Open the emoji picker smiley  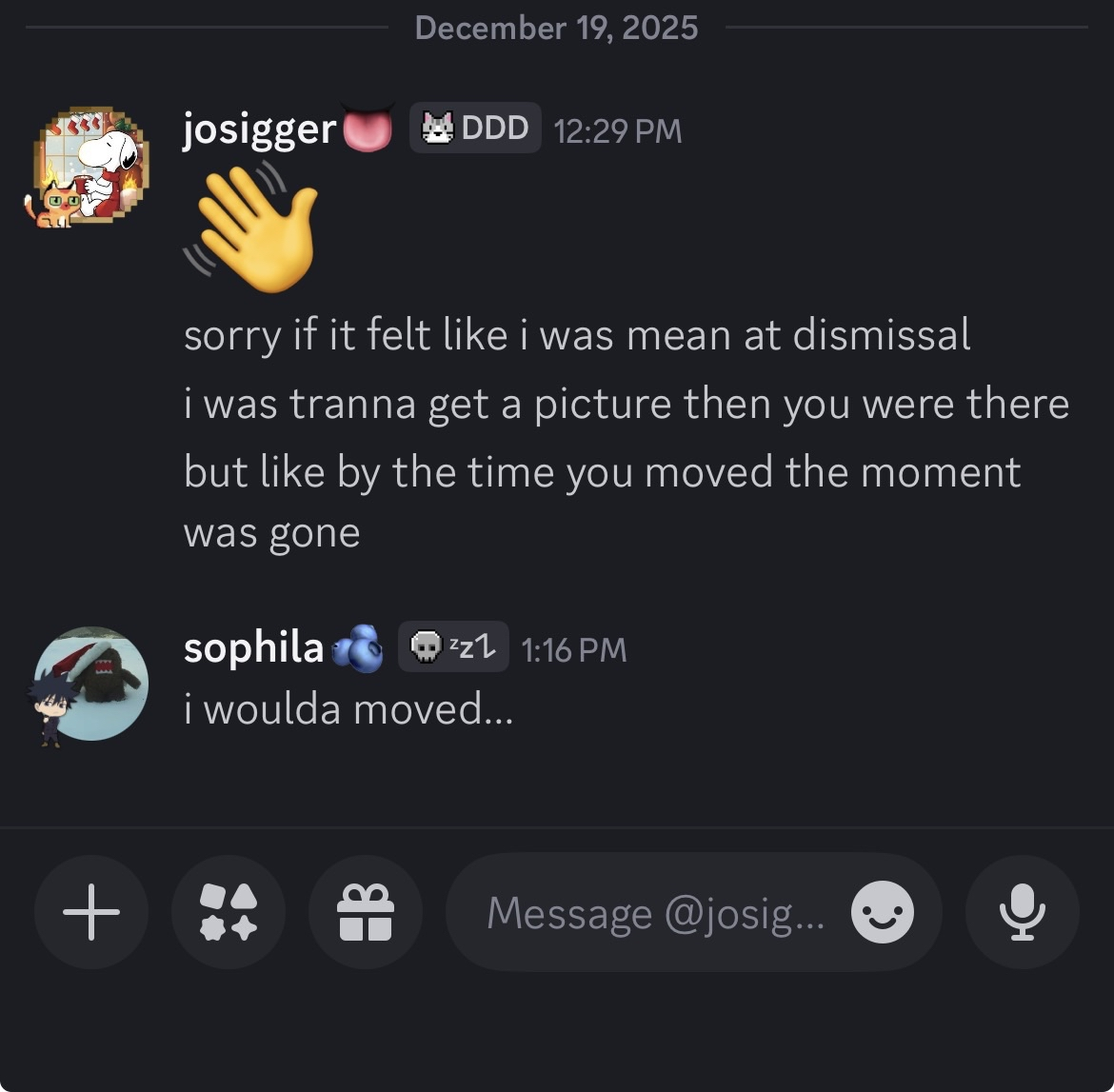[x=882, y=913]
